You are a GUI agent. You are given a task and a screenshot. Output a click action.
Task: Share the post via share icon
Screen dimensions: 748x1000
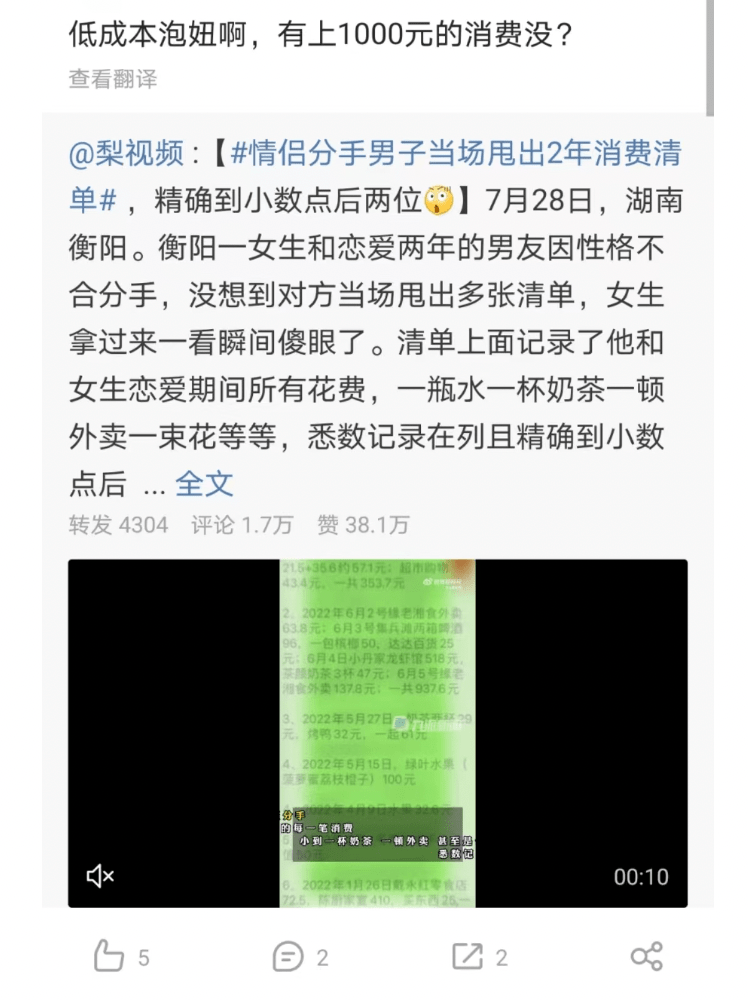[647, 957]
